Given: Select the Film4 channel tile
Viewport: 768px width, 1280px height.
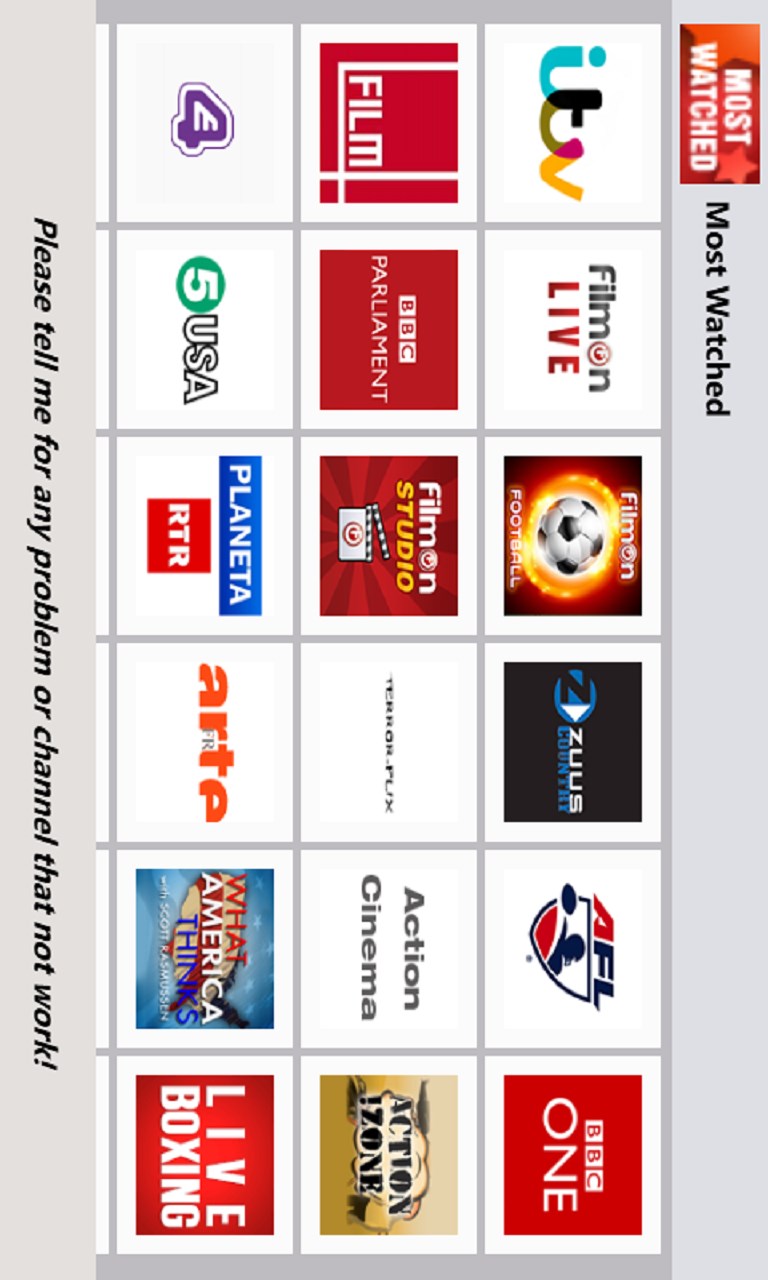Looking at the screenshot, I should (389, 123).
